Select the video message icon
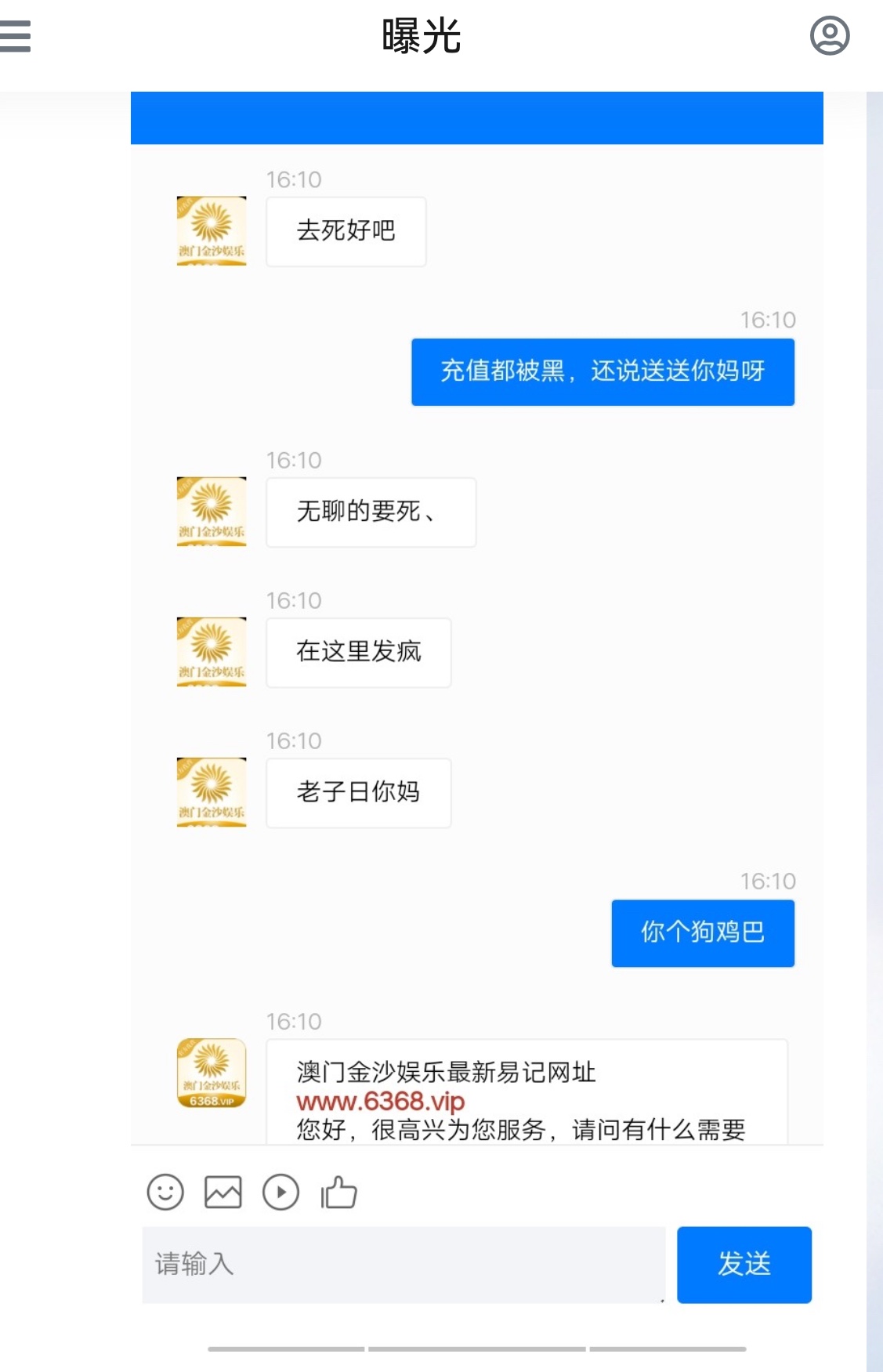 pos(281,1193)
